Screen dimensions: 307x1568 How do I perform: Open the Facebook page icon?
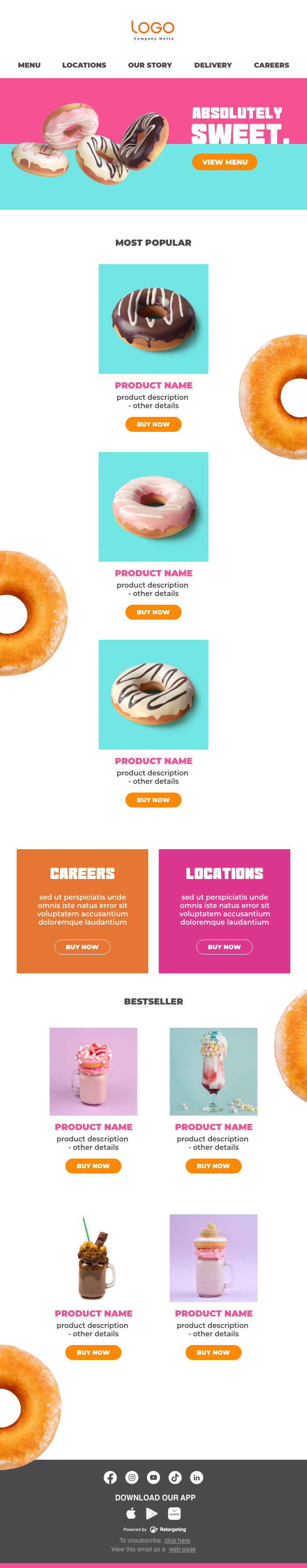coord(110,1477)
